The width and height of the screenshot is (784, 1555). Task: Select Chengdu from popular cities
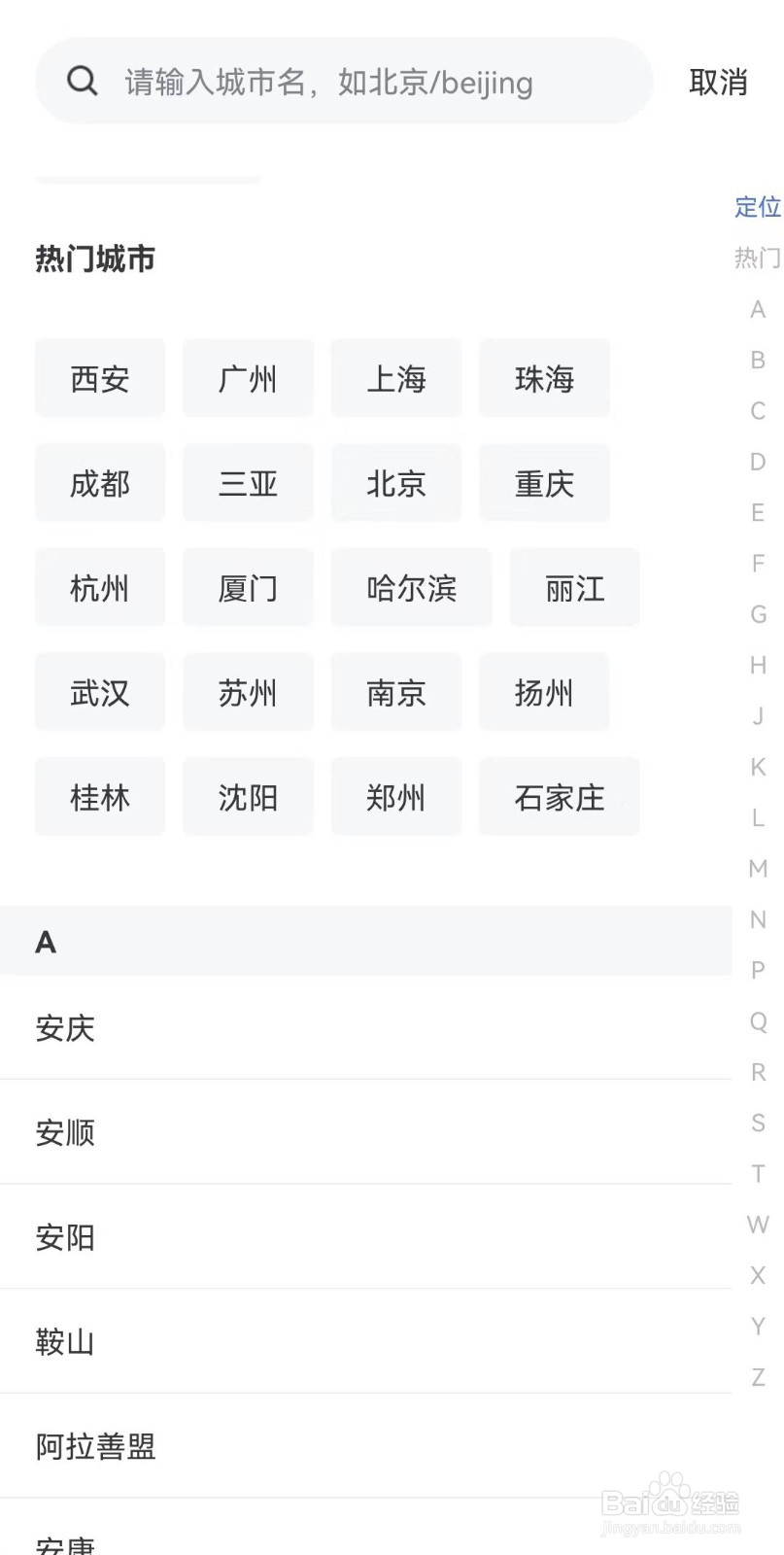[x=100, y=483]
